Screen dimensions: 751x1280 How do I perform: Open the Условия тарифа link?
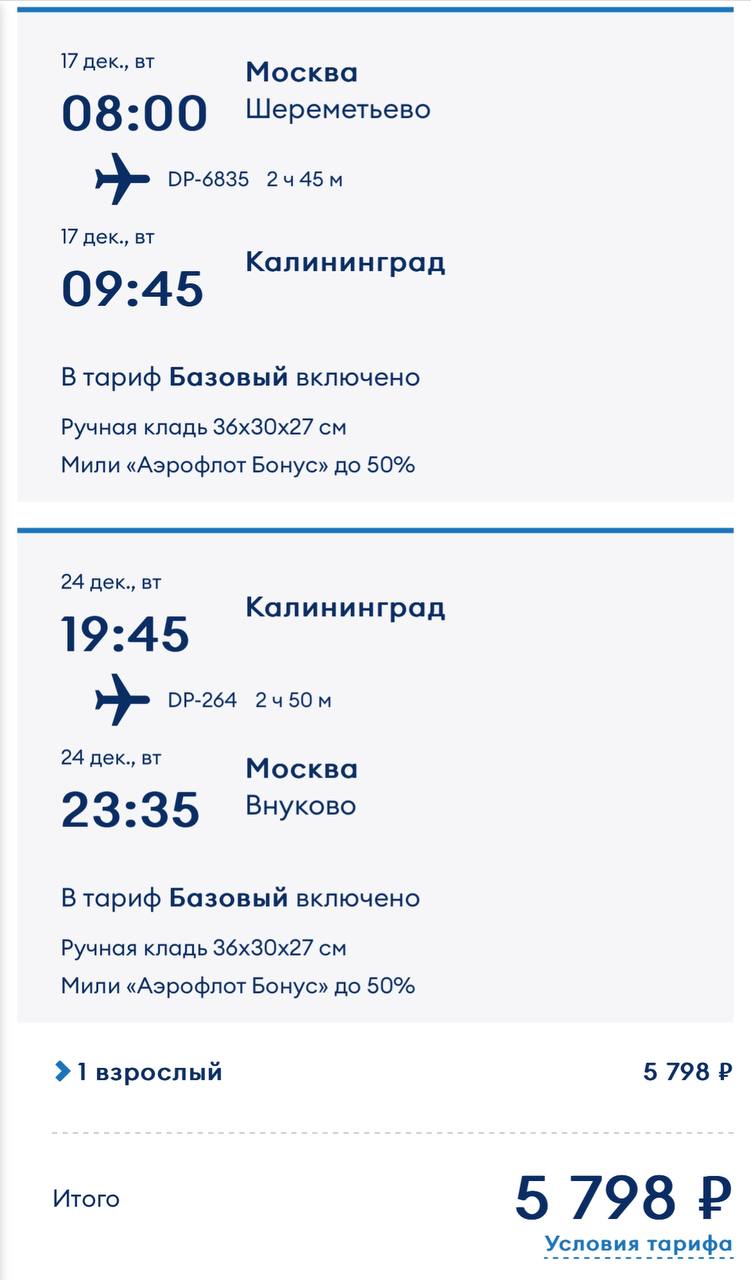[638, 1245]
